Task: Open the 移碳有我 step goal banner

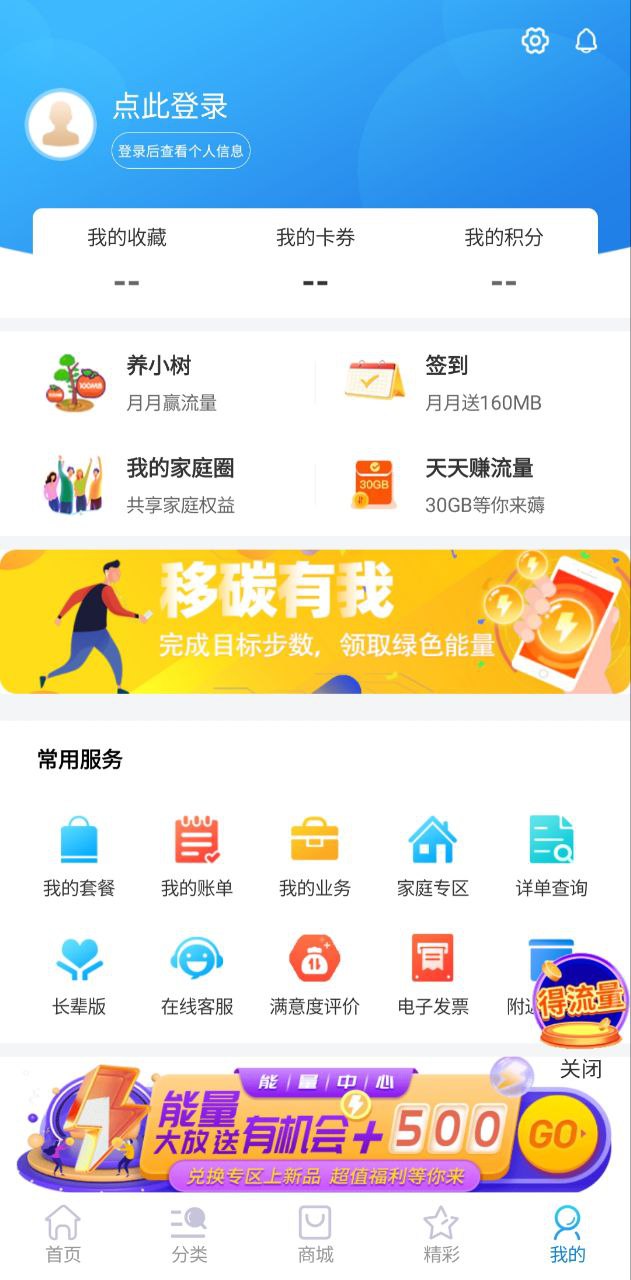Action: 315,622
